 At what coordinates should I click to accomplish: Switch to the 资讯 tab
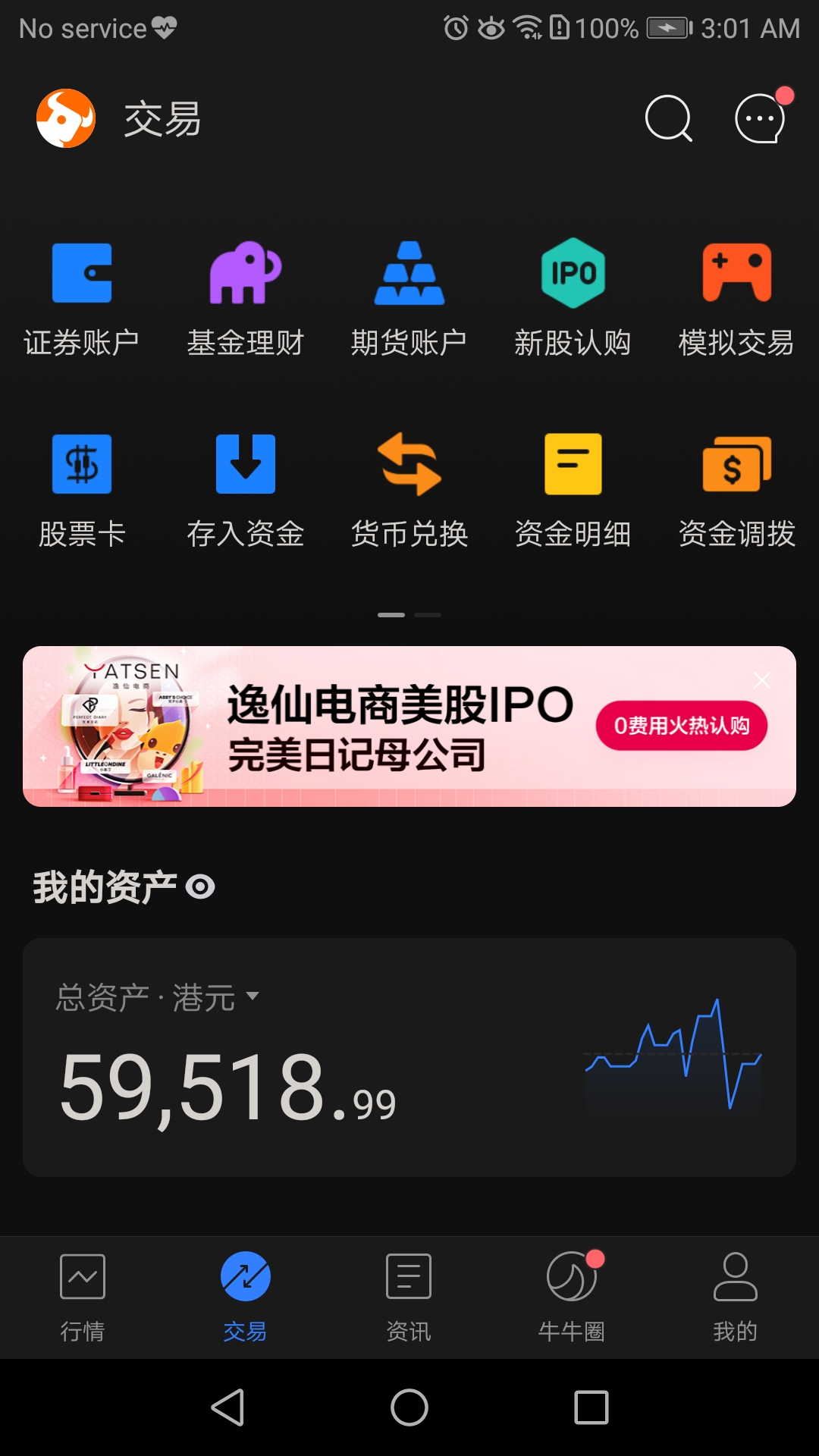[409, 1297]
